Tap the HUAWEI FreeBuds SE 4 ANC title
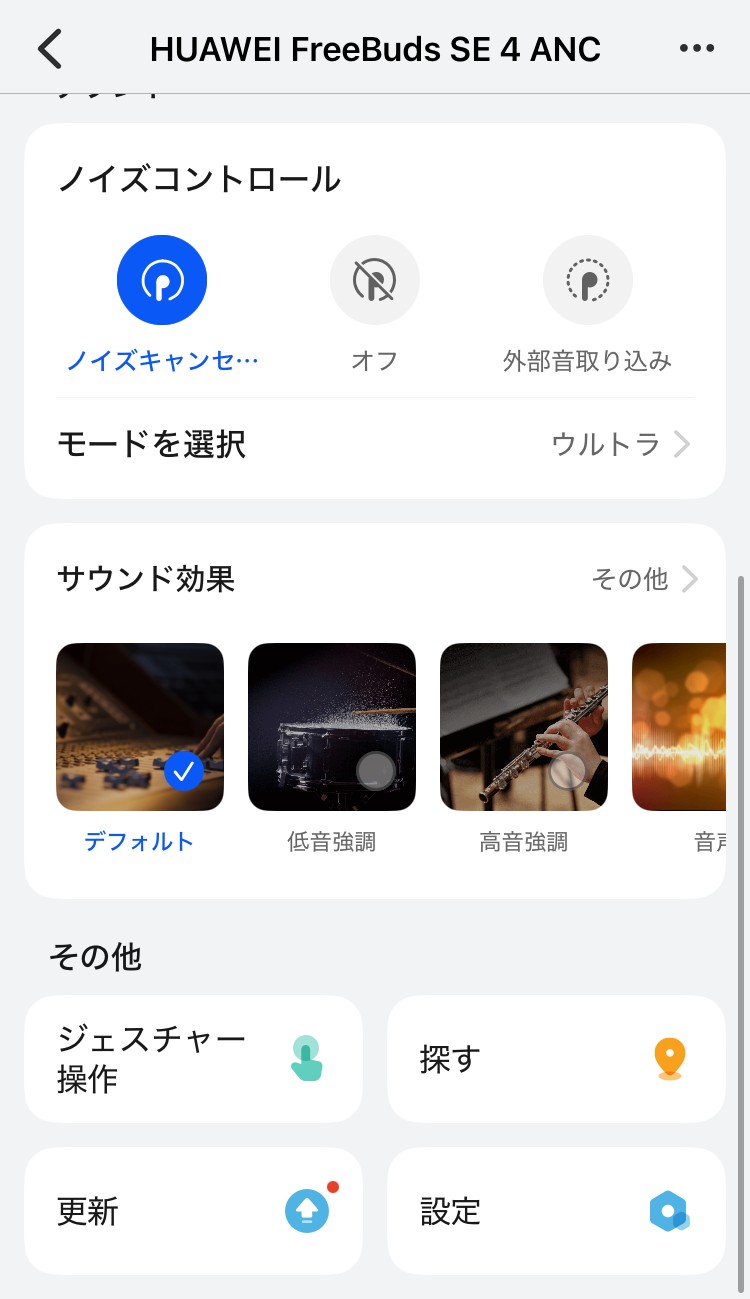The image size is (750, 1299). pos(374,47)
